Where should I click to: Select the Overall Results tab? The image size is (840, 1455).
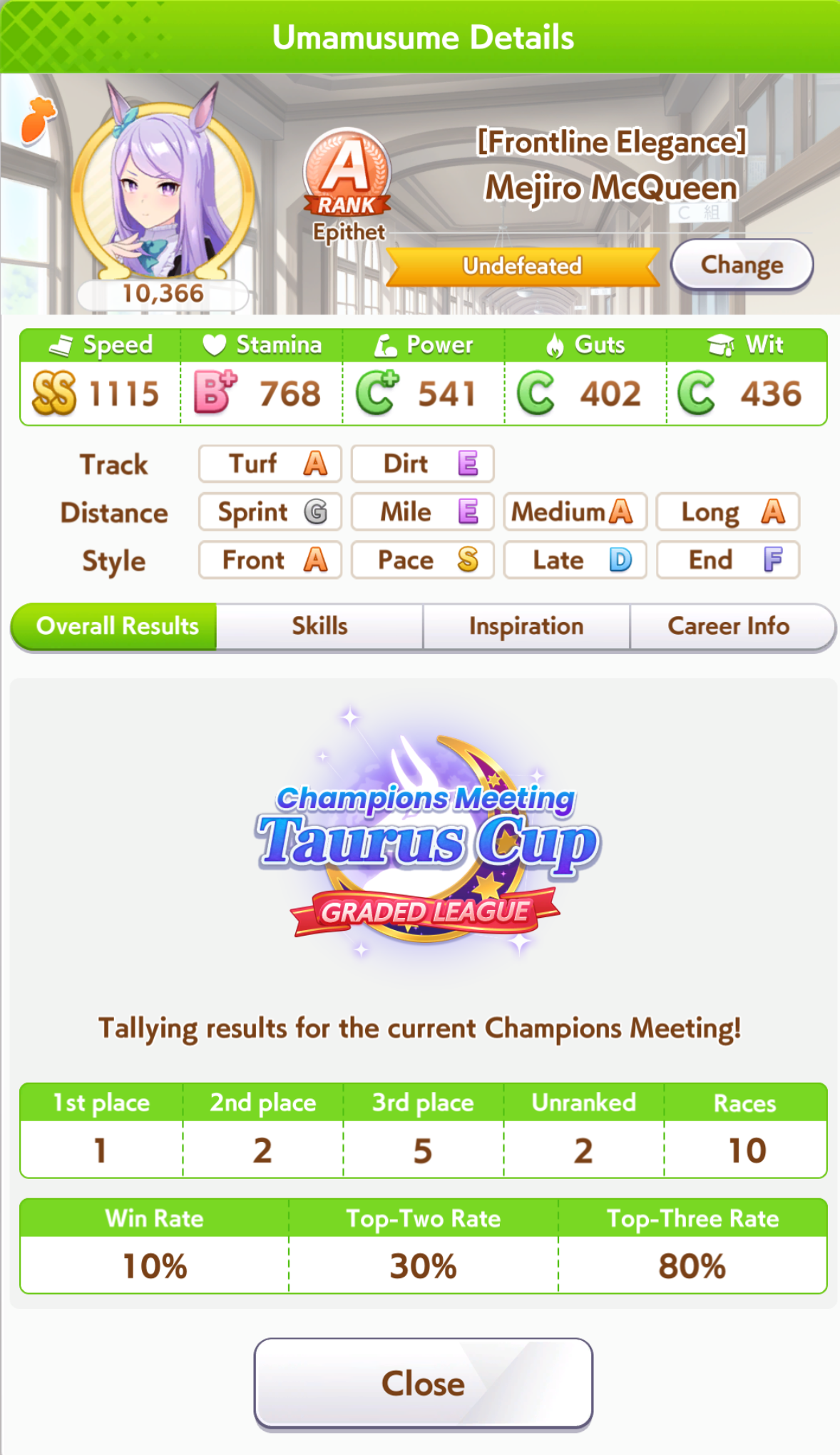point(114,626)
